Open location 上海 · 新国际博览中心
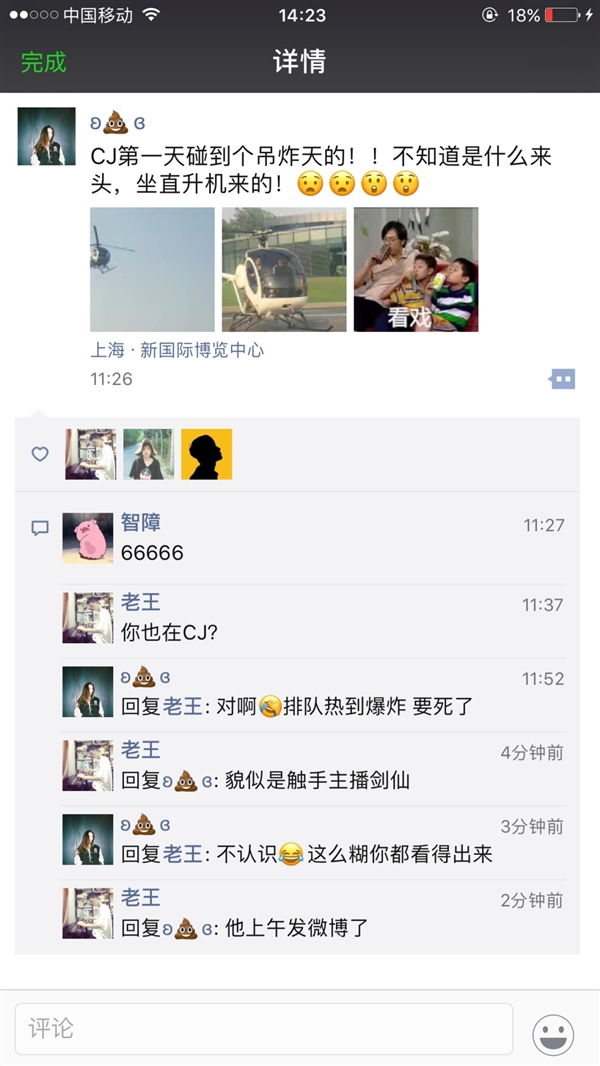This screenshot has height=1066, width=600. (177, 350)
